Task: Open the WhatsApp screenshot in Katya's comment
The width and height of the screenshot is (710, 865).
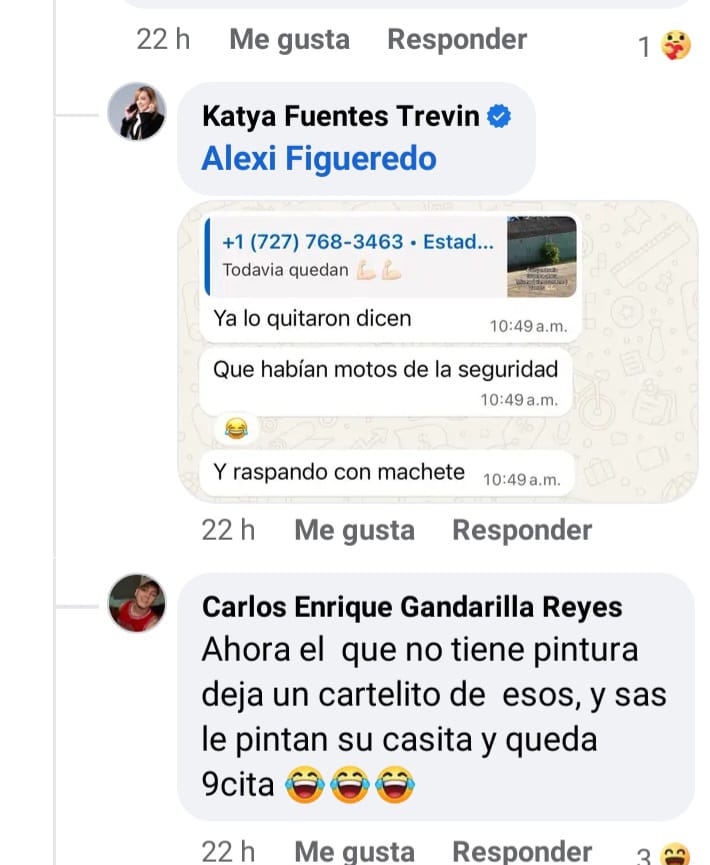Action: point(437,352)
